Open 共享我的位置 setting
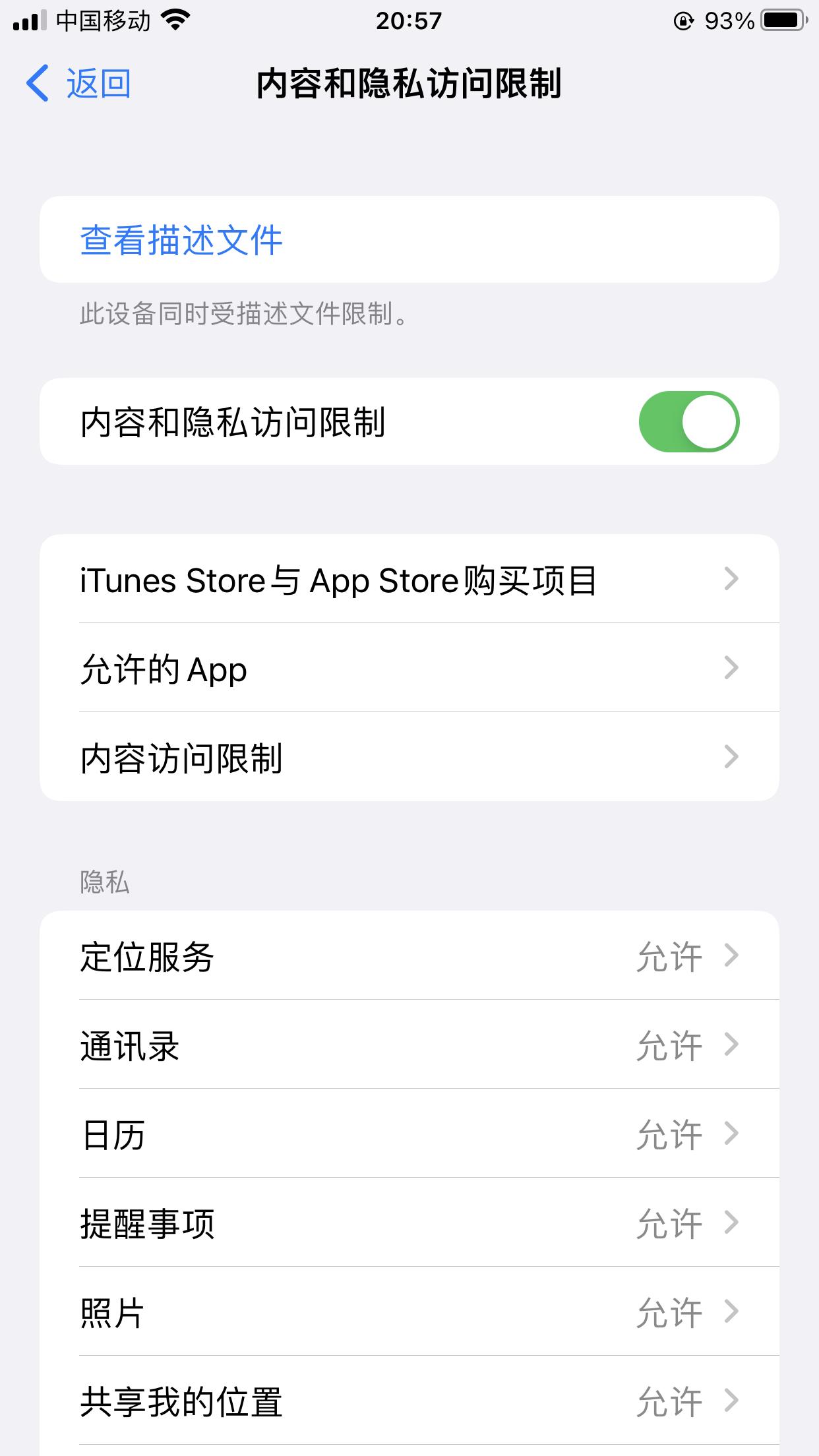 pyautogui.click(x=409, y=1401)
